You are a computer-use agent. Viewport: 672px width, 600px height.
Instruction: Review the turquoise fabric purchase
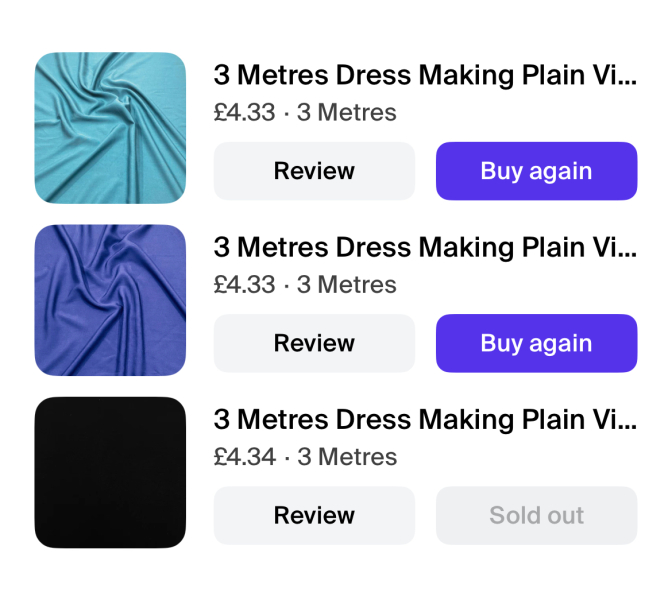pos(314,171)
